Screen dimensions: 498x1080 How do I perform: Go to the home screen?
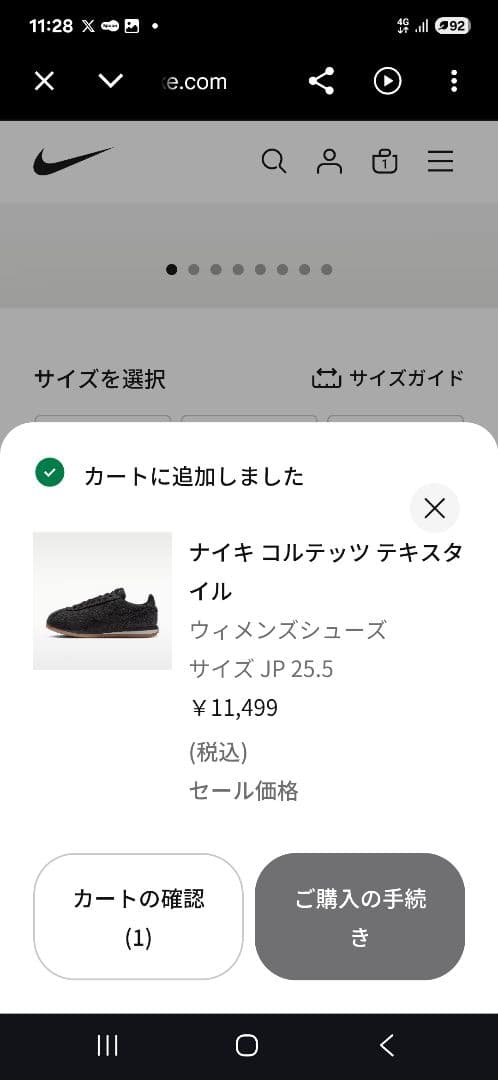[247, 1046]
